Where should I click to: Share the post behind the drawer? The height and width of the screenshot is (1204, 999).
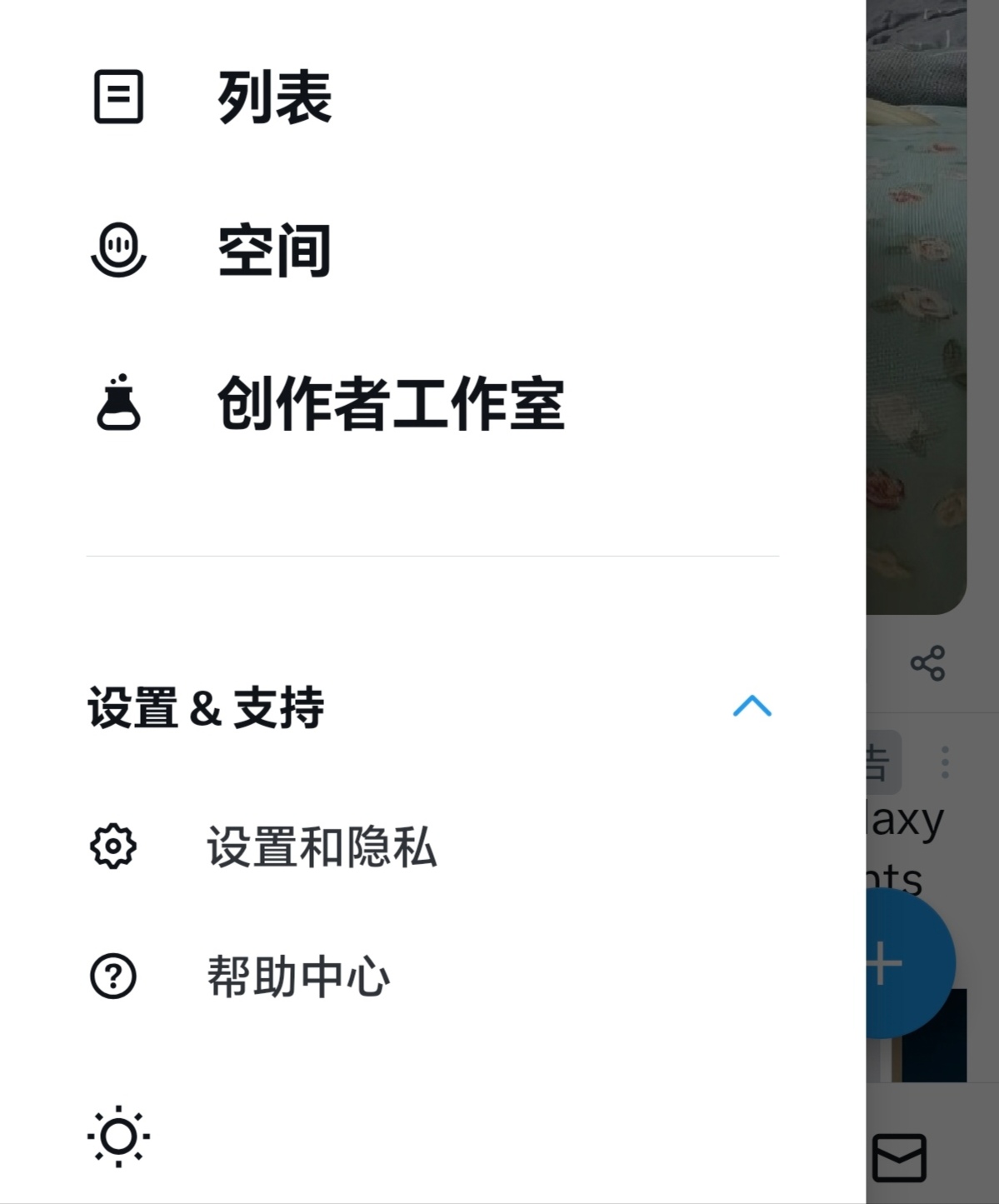[x=927, y=663]
